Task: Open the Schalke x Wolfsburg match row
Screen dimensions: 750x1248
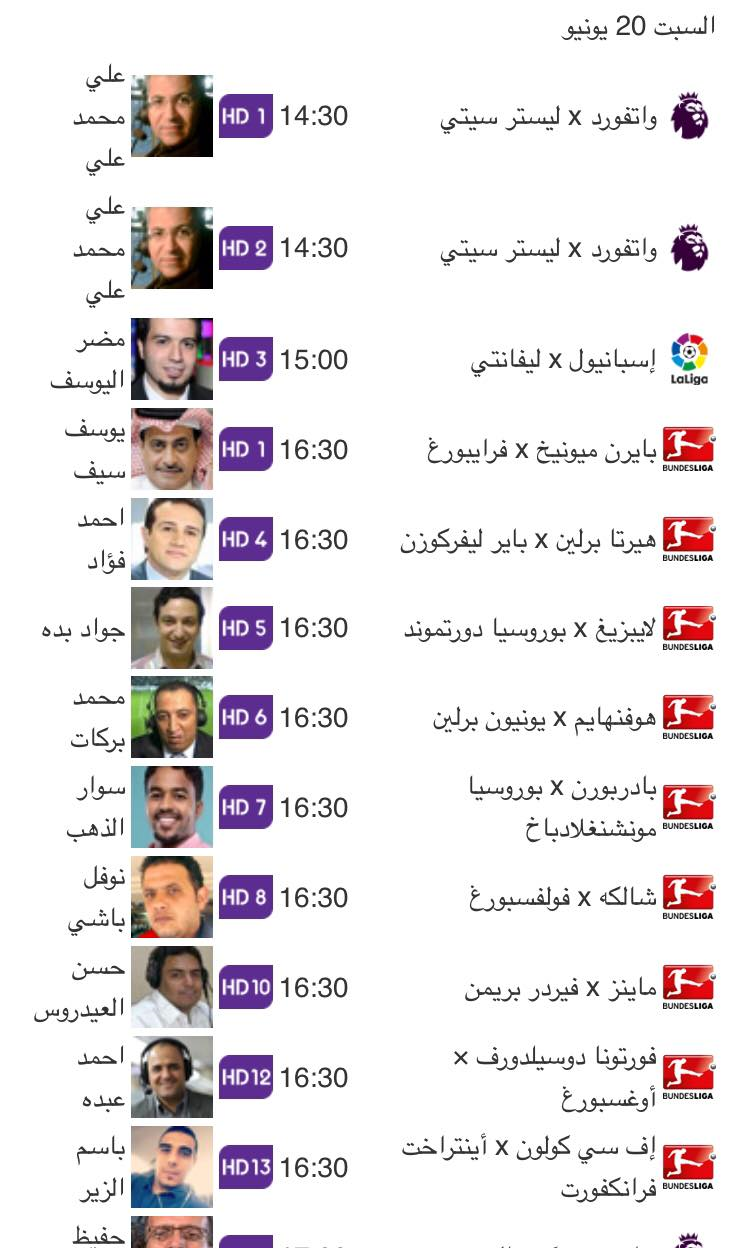Action: (x=562, y=898)
